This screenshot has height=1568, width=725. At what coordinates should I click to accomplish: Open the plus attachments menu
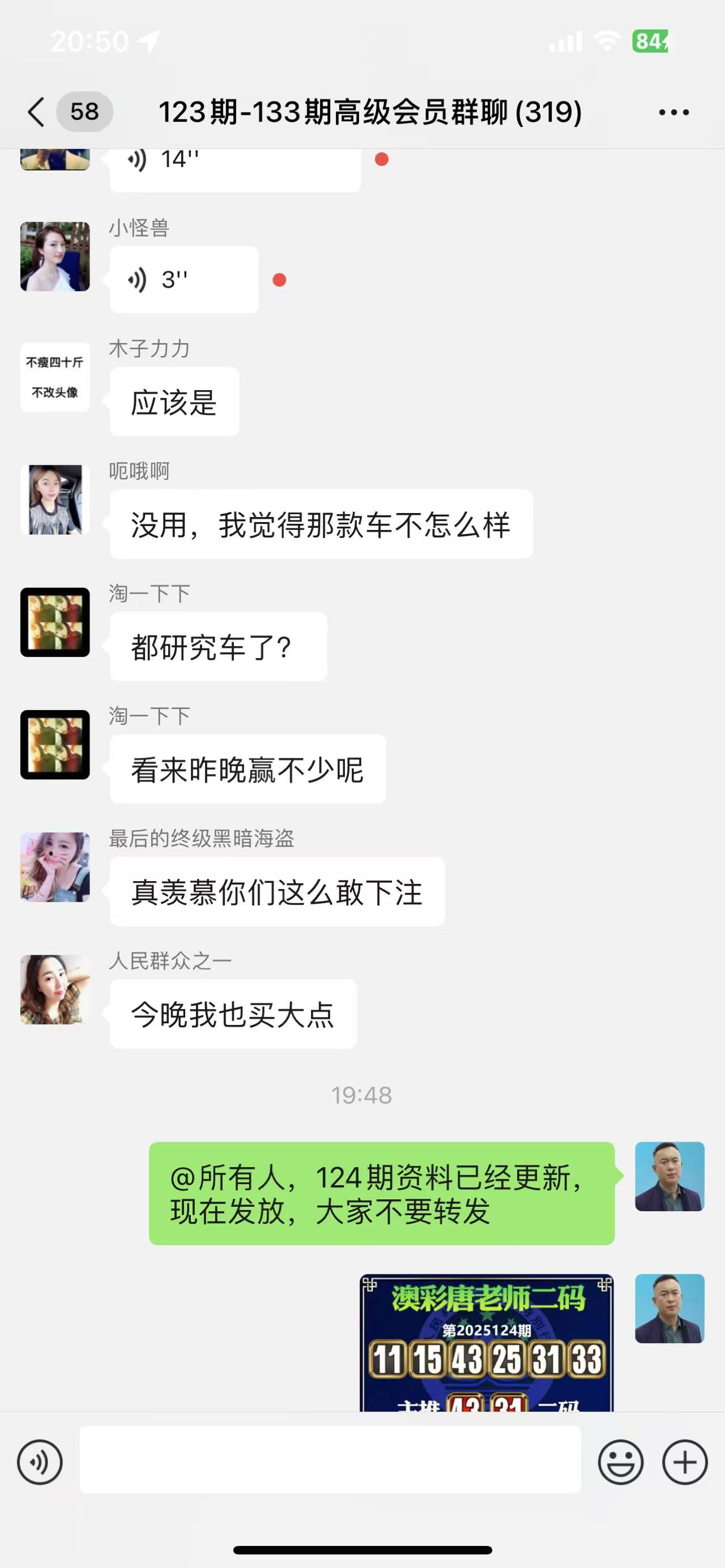(x=685, y=1462)
